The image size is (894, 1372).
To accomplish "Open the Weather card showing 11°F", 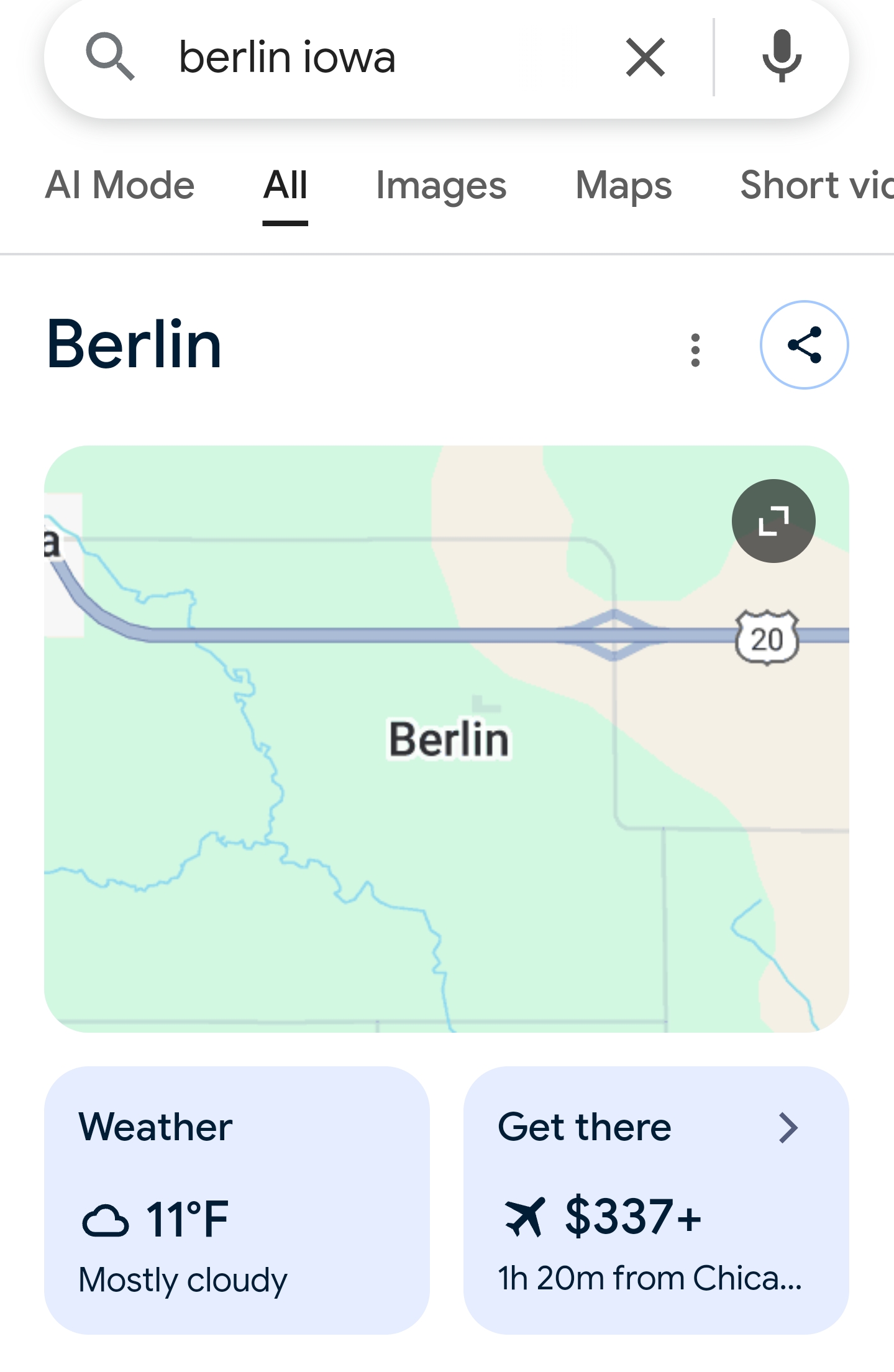I will pyautogui.click(x=237, y=1200).
